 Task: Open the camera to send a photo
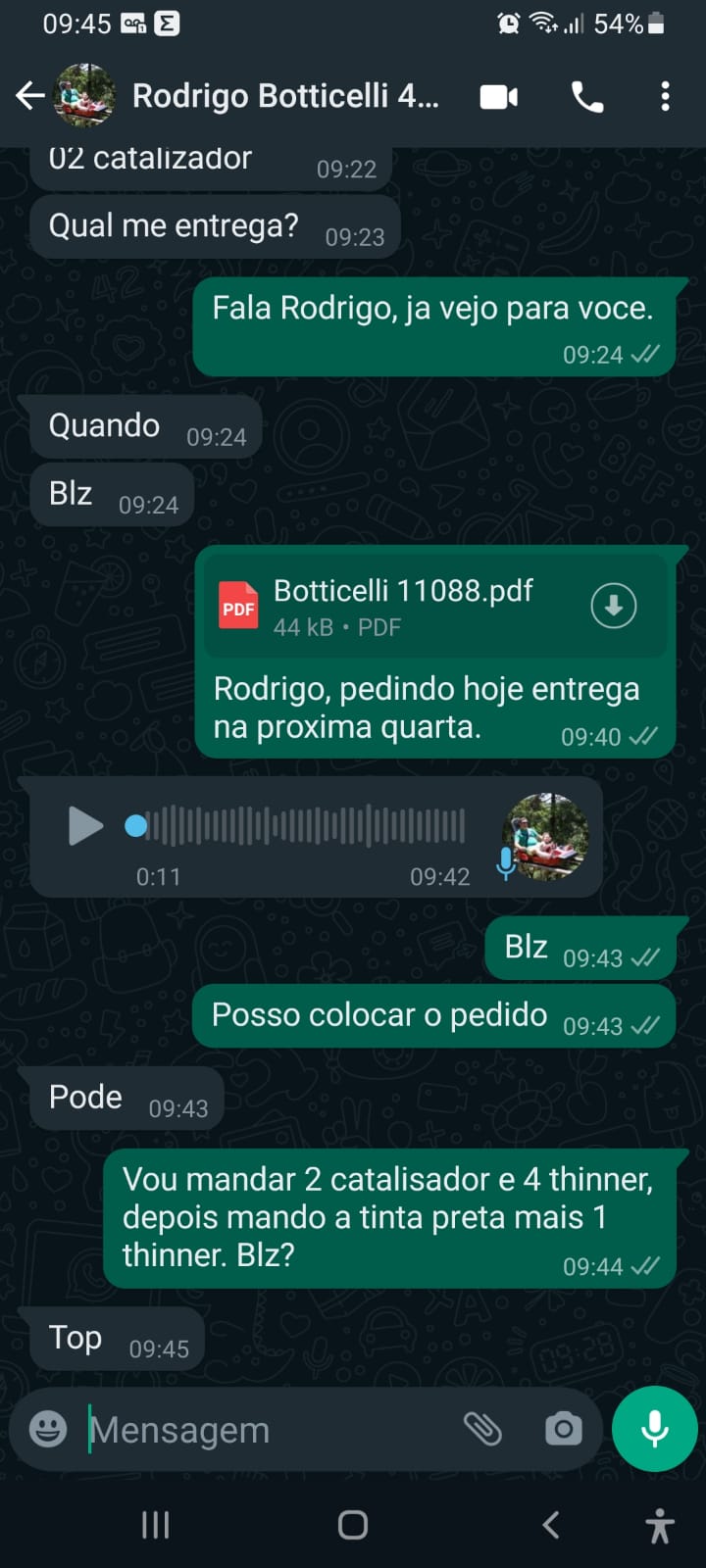click(563, 1429)
